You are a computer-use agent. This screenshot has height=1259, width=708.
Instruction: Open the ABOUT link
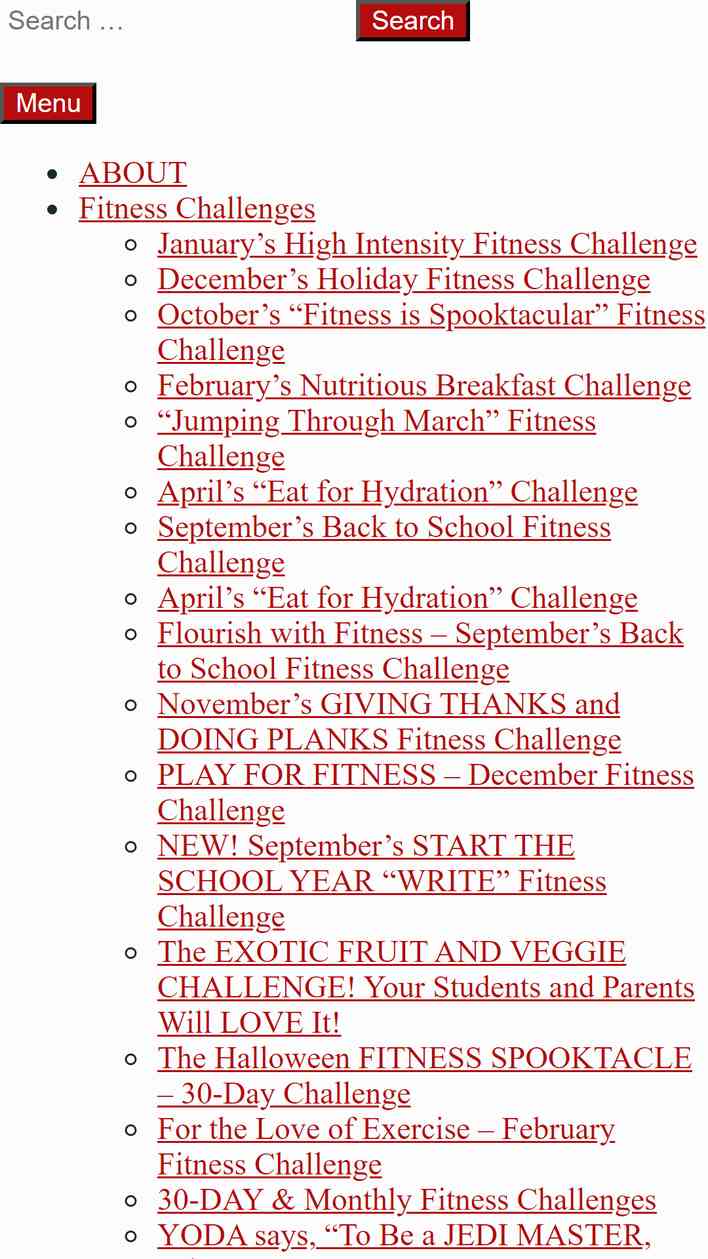point(133,173)
